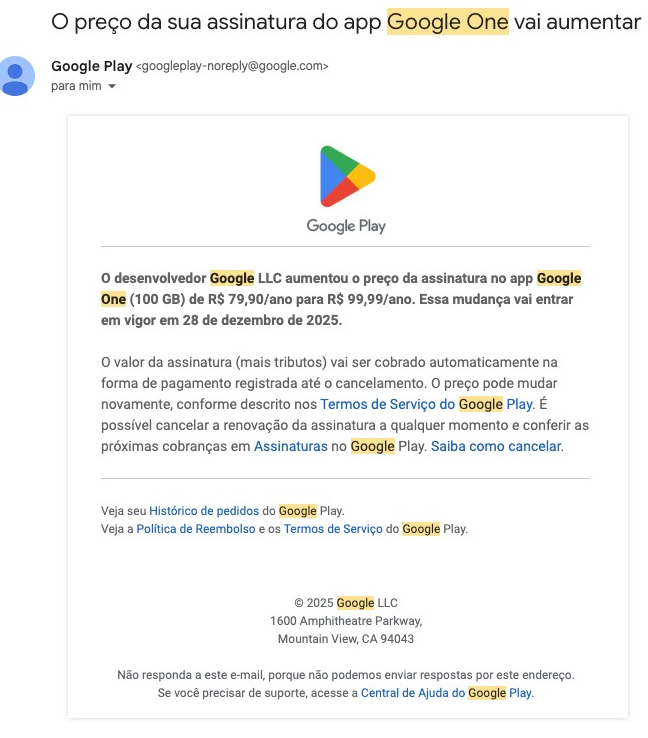
Task: Open Termos de Serviço do Google Play link
Action: click(x=426, y=404)
